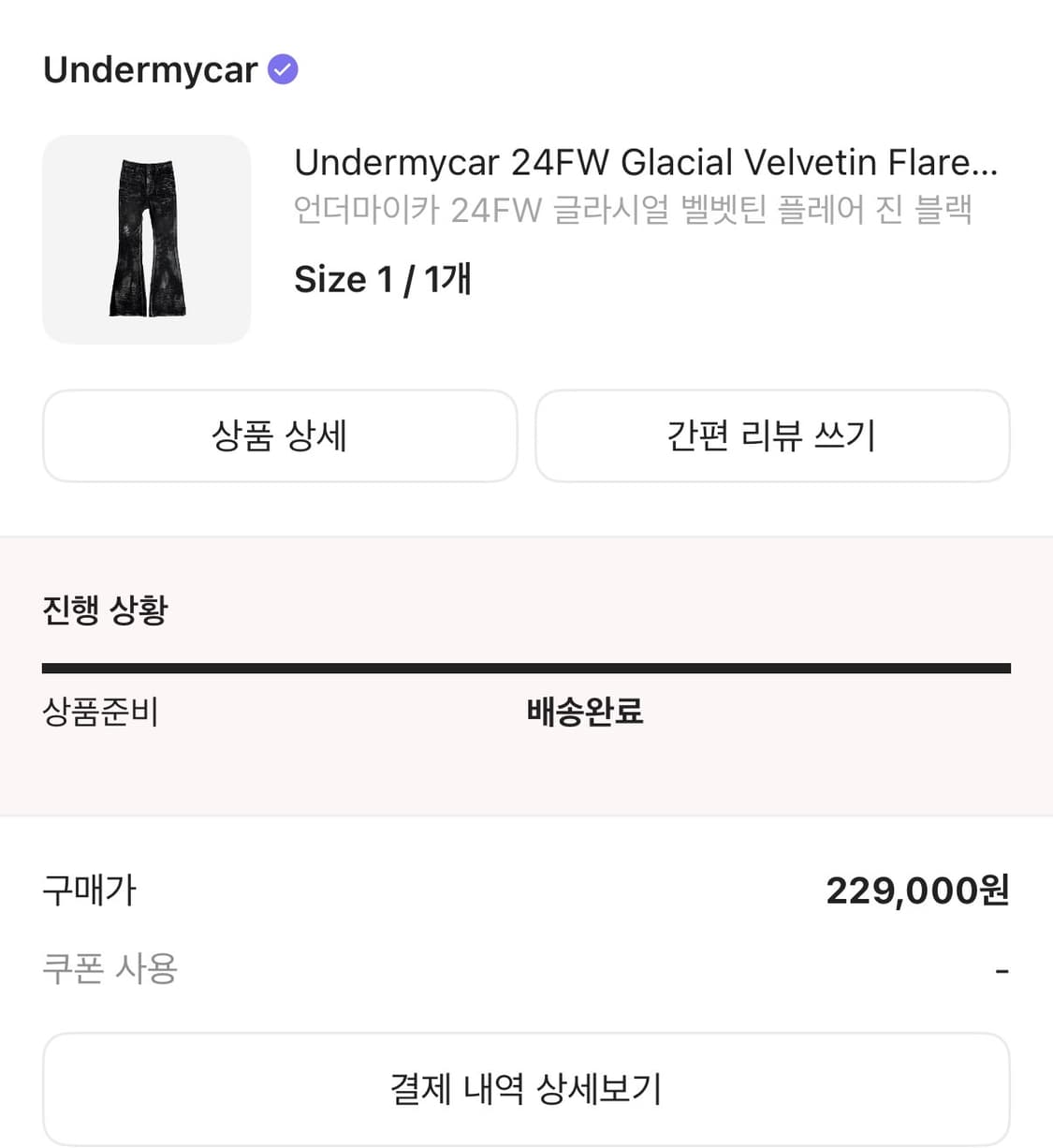The width and height of the screenshot is (1053, 1148).
Task: Open 간편 리뷰 쓰기 to write a review
Action: pos(772,435)
